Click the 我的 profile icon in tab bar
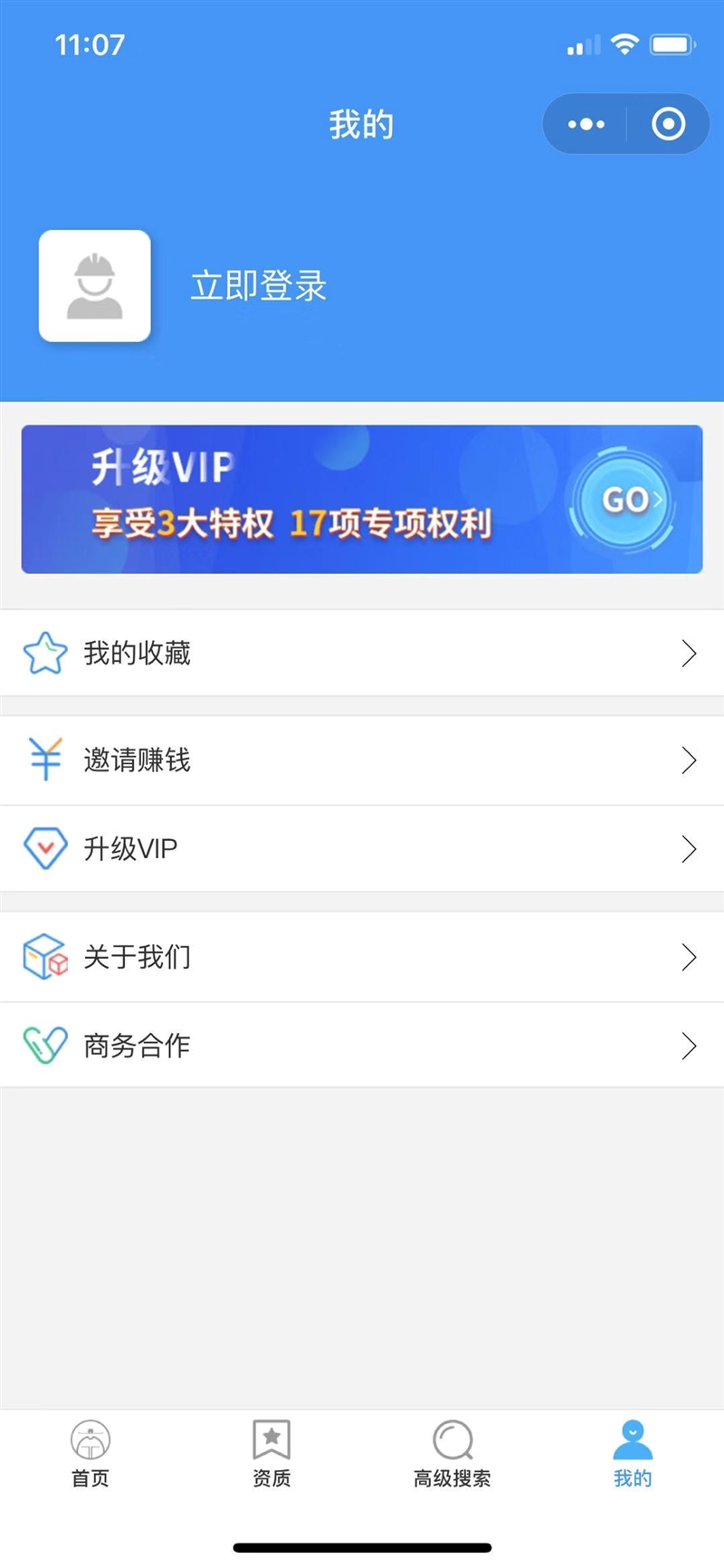This screenshot has width=724, height=1568. [632, 1439]
